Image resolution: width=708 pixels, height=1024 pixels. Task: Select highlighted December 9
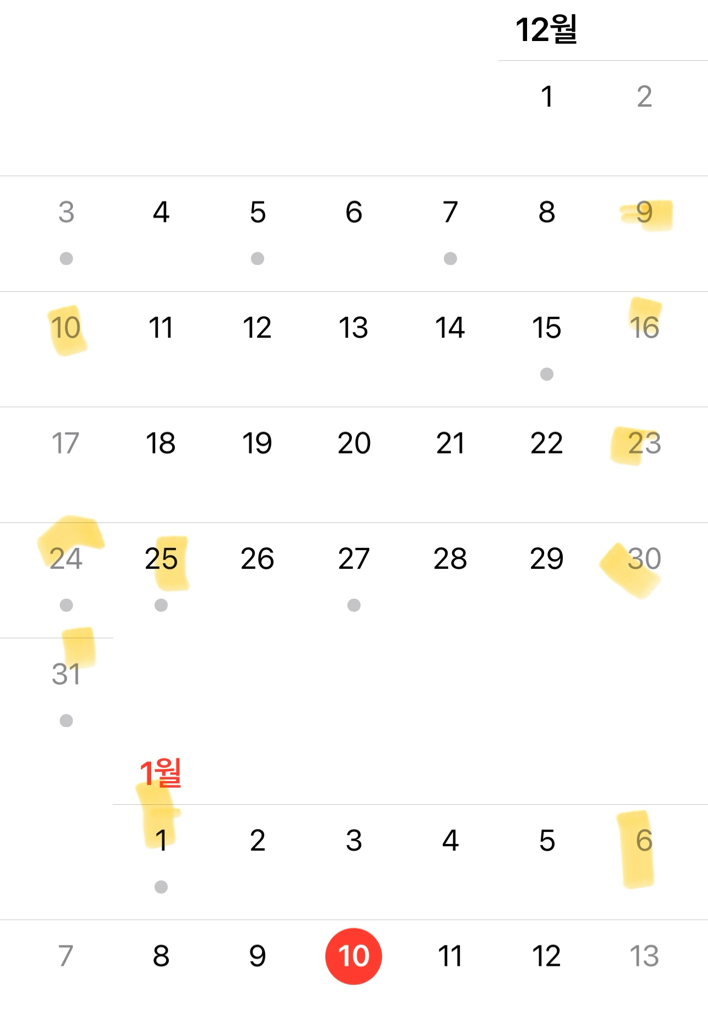click(x=644, y=213)
